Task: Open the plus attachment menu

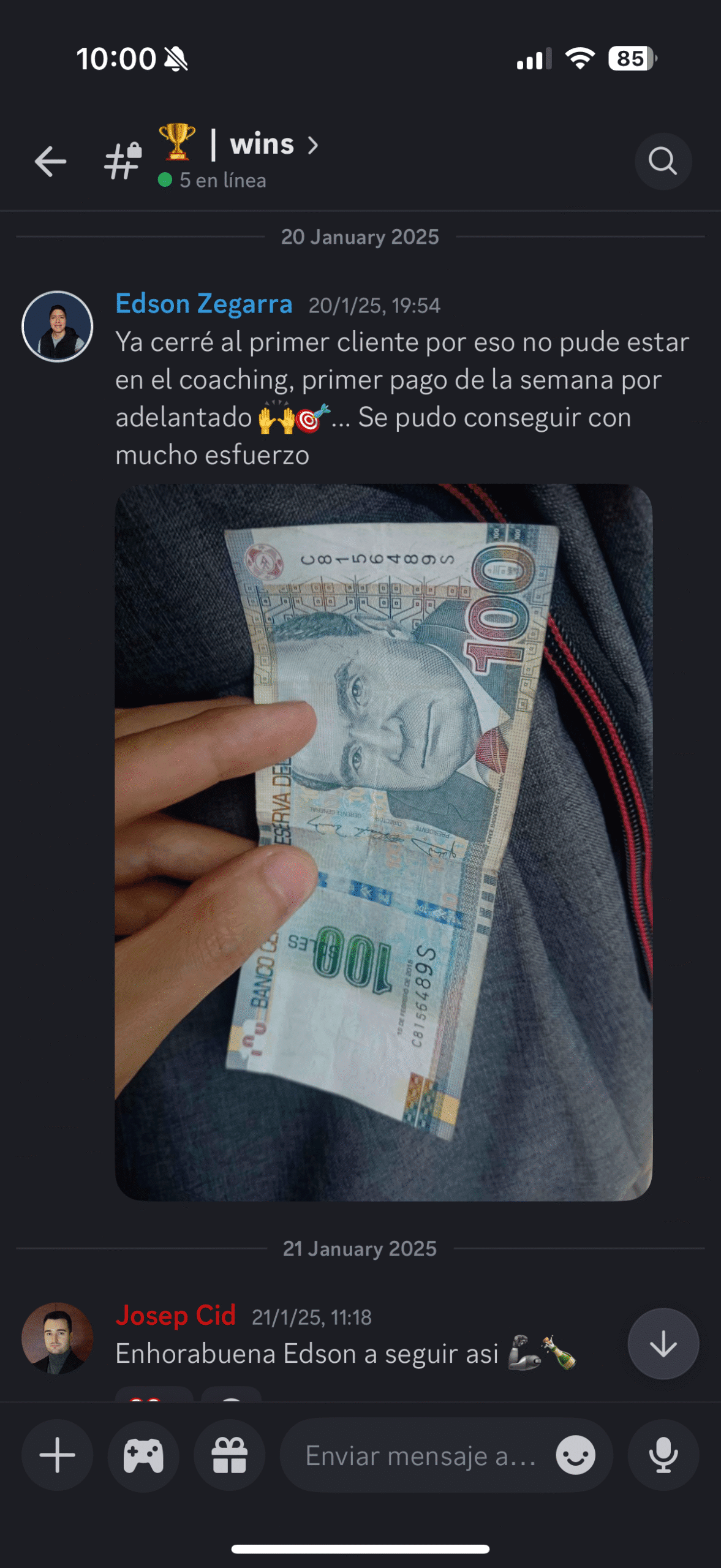Action: [58, 1455]
